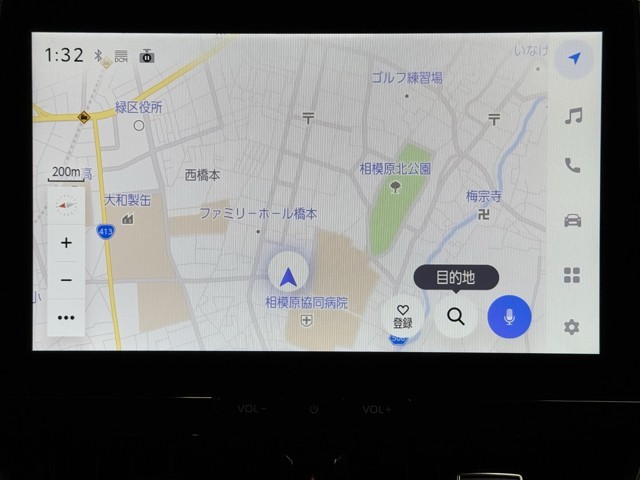The image size is (640, 480).
Task: Search for a destination
Action: tap(455, 317)
